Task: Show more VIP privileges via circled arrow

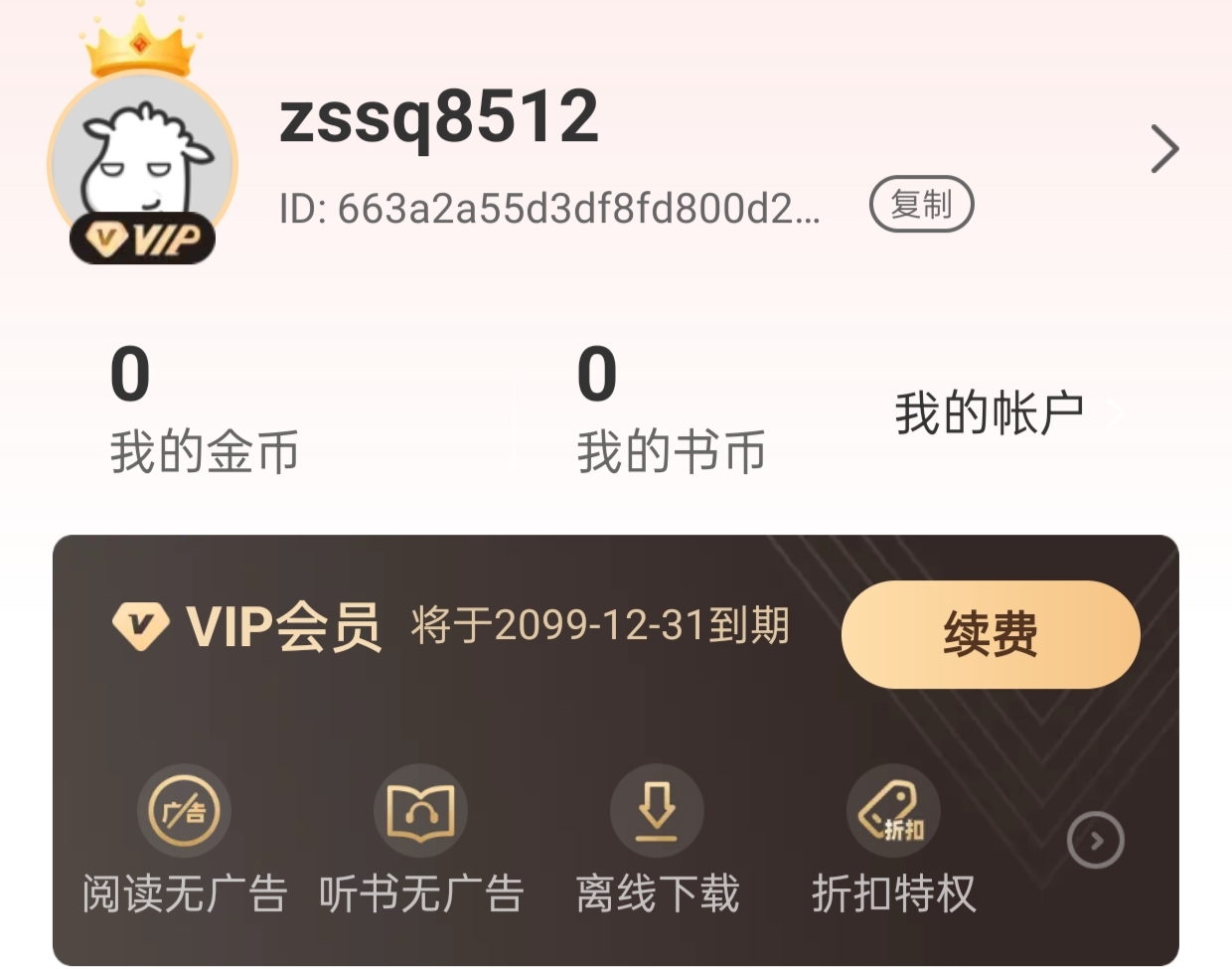Action: [x=1095, y=841]
